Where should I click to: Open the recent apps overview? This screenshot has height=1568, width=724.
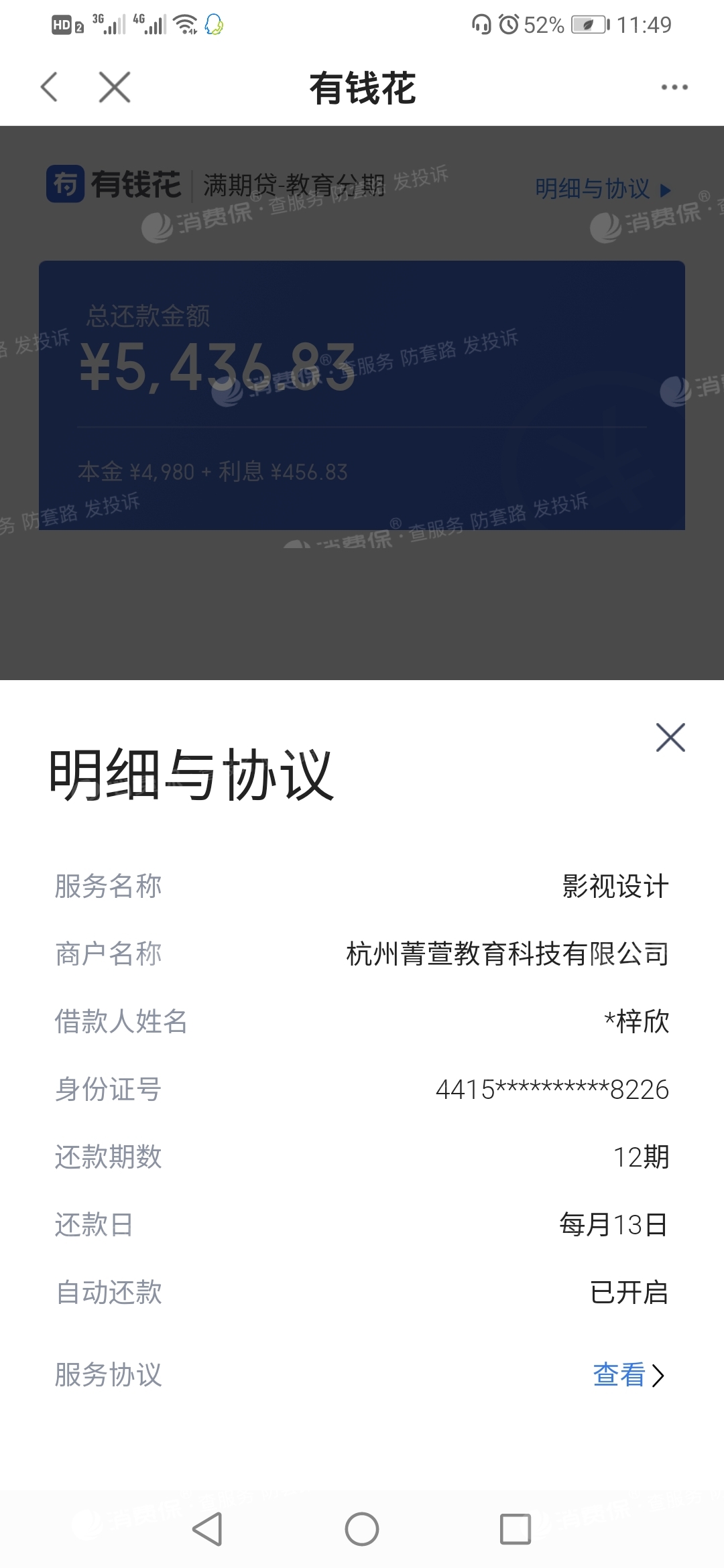point(515,1530)
